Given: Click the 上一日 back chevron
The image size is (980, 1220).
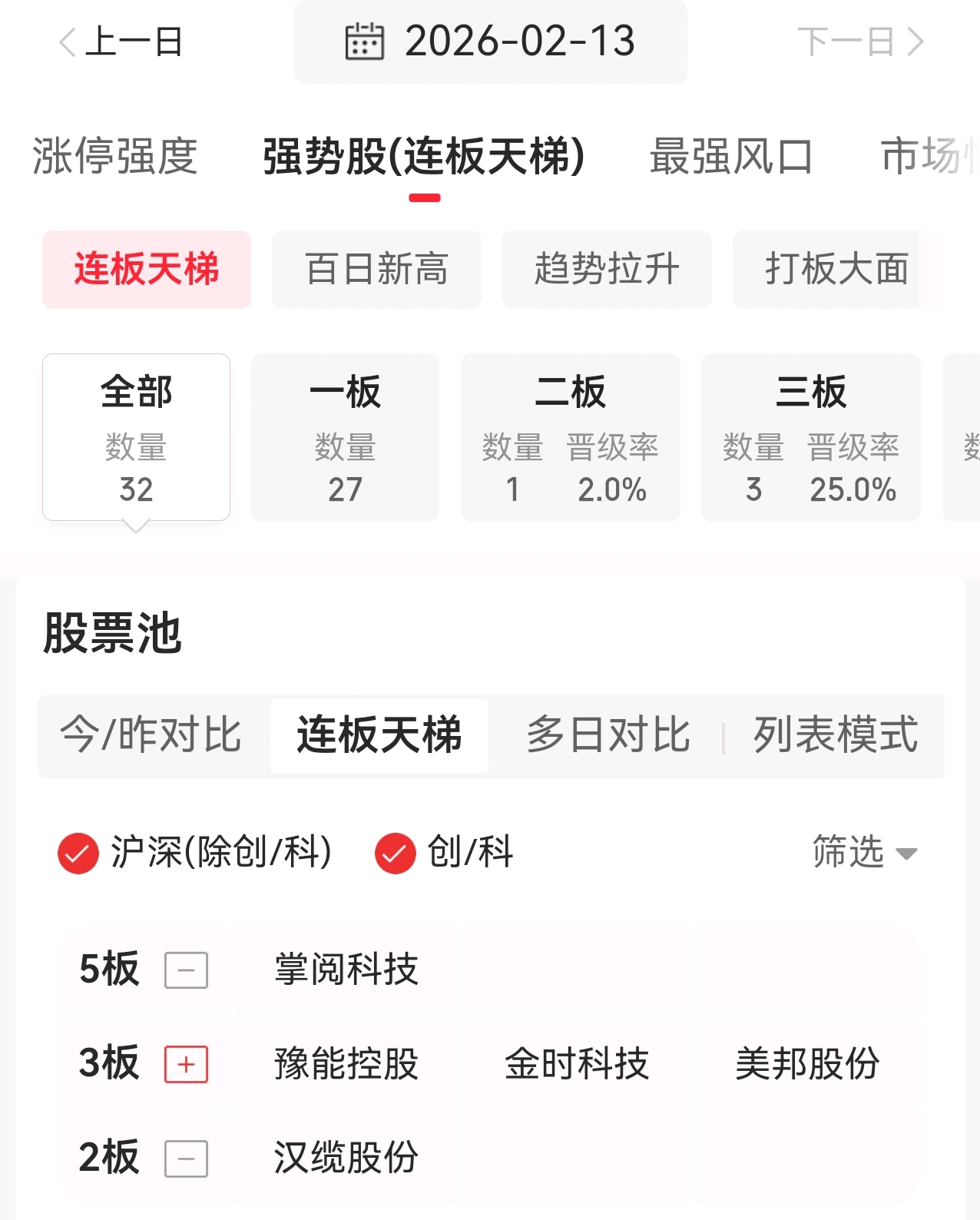Looking at the screenshot, I should click(x=68, y=42).
